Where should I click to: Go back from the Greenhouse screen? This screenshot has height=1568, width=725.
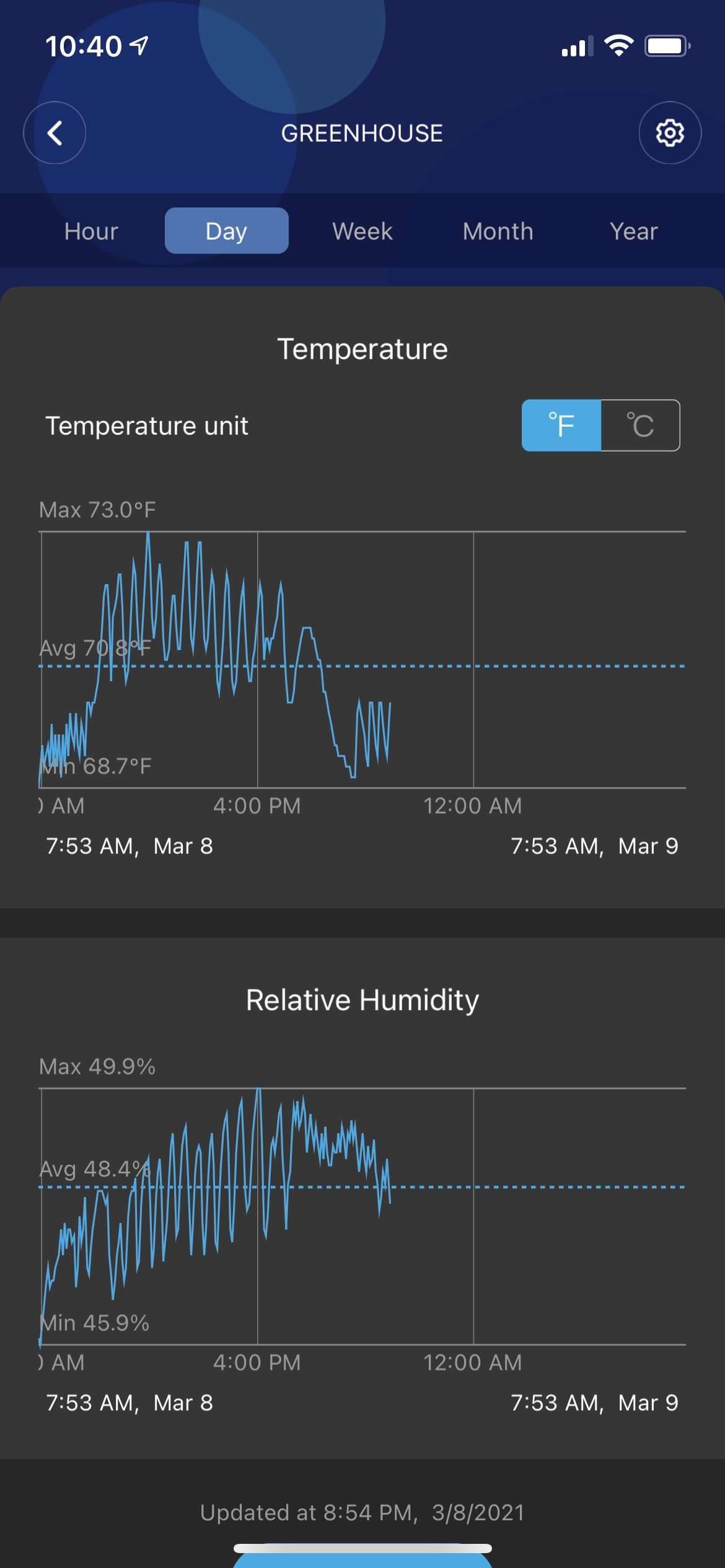[55, 133]
